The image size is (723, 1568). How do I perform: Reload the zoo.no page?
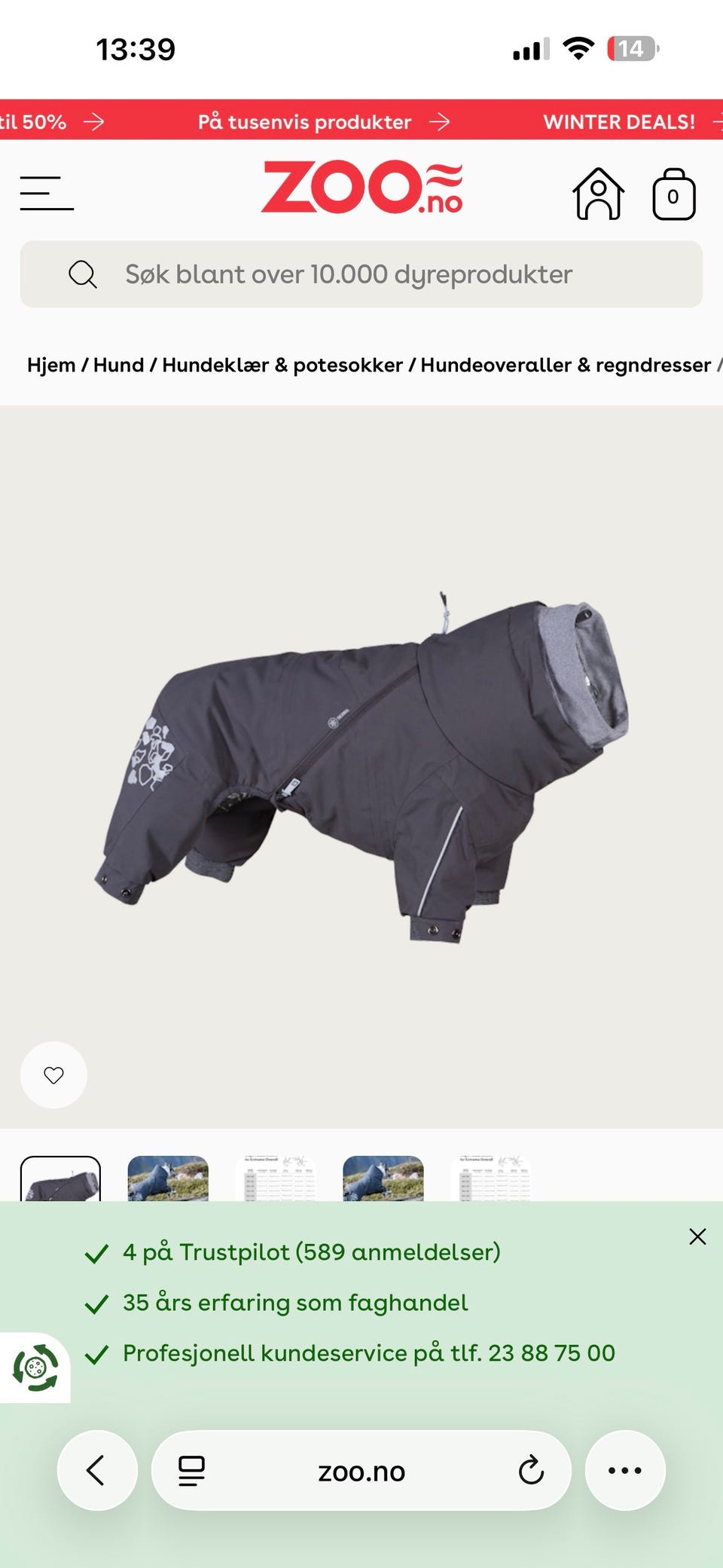pos(531,1470)
